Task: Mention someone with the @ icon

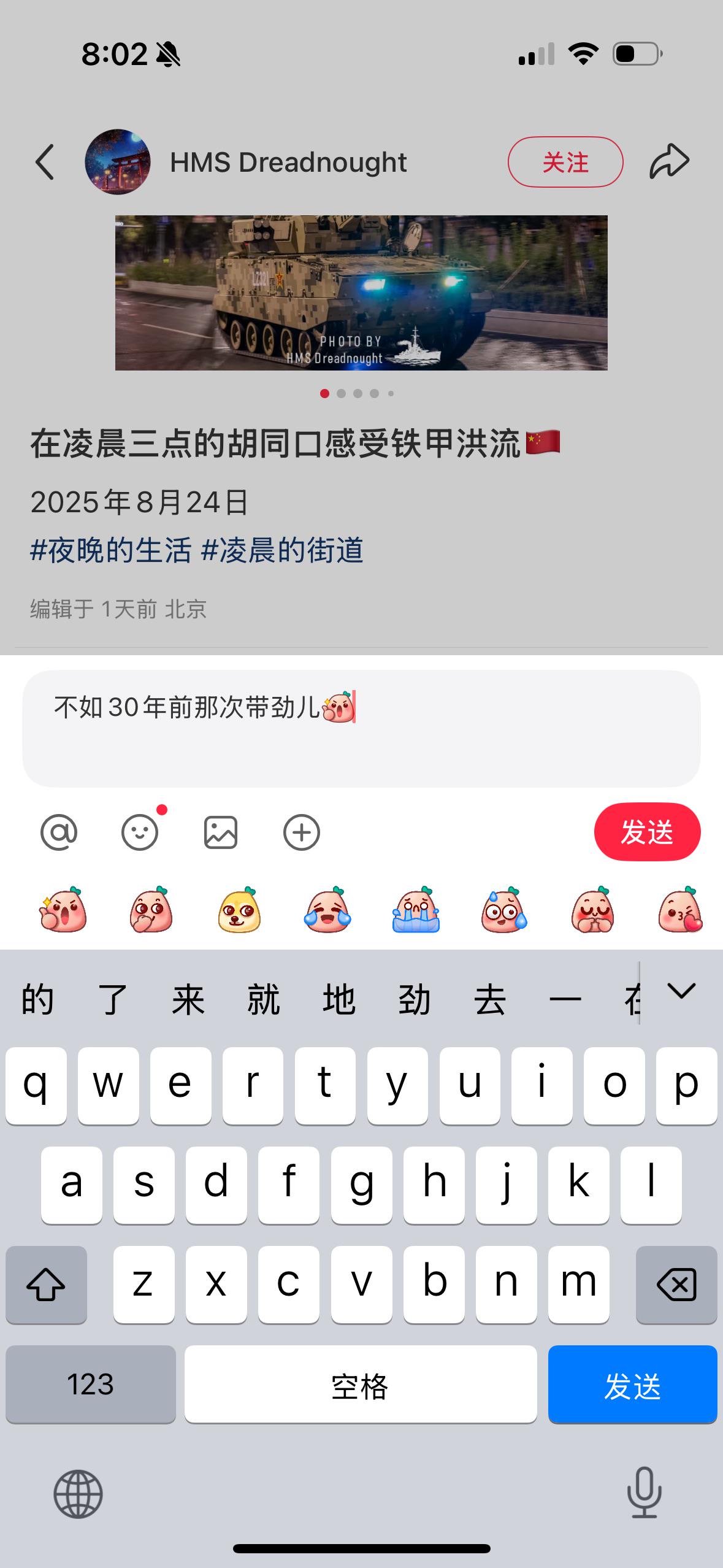Action: 59,832
